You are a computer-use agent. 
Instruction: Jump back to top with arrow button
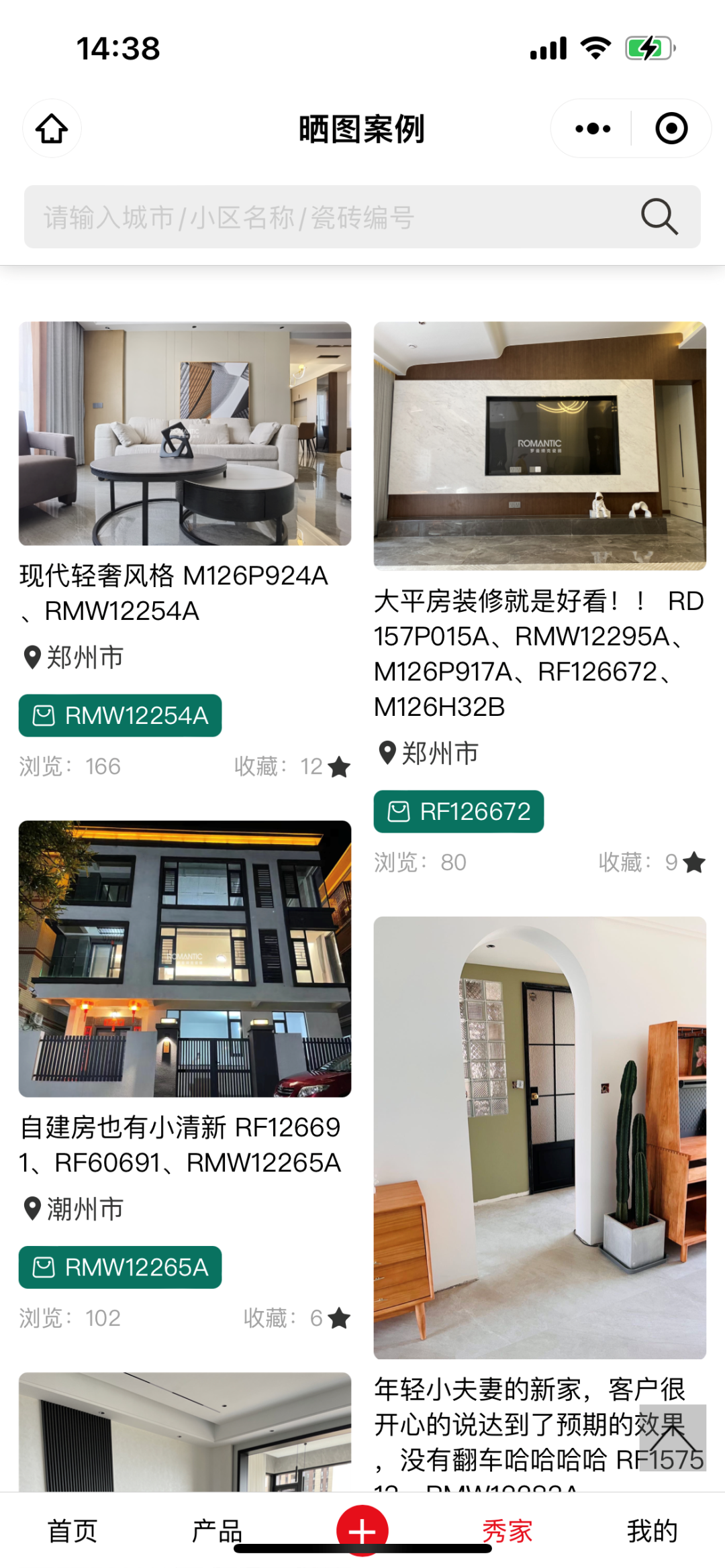pyautogui.click(x=672, y=1438)
